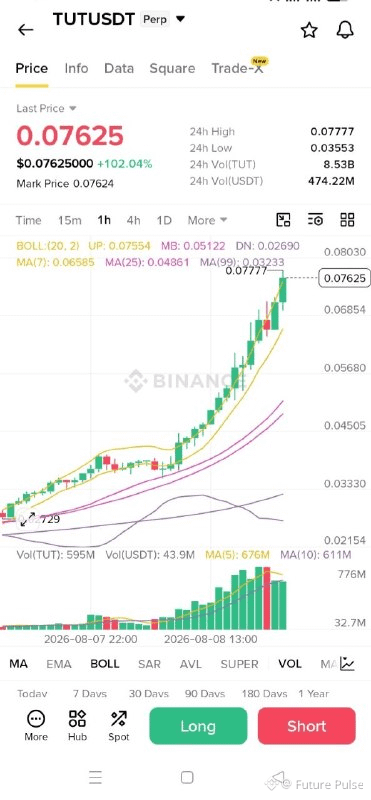This screenshot has height=800, width=371.
Task: Switch to Spot trading
Action: coord(119,726)
